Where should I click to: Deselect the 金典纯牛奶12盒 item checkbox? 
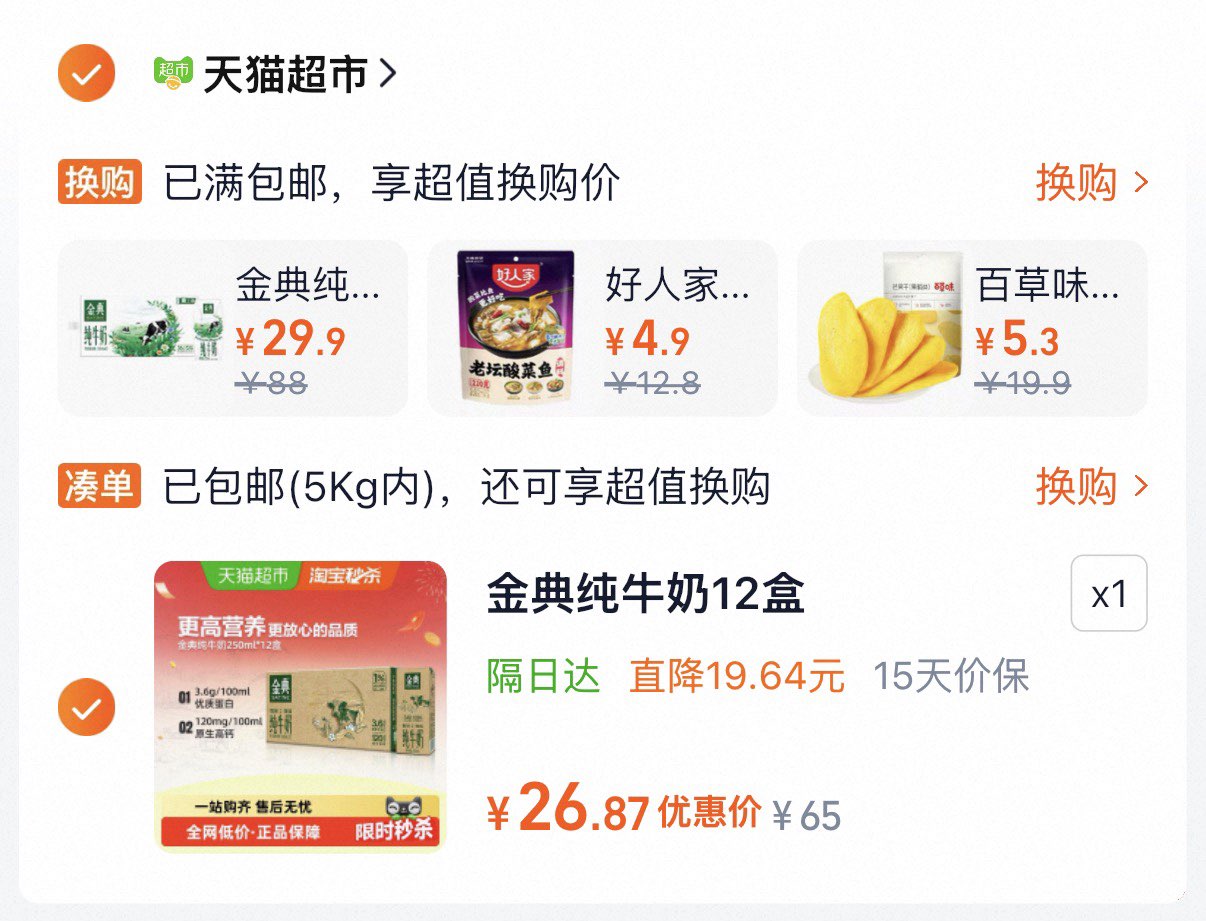87,707
